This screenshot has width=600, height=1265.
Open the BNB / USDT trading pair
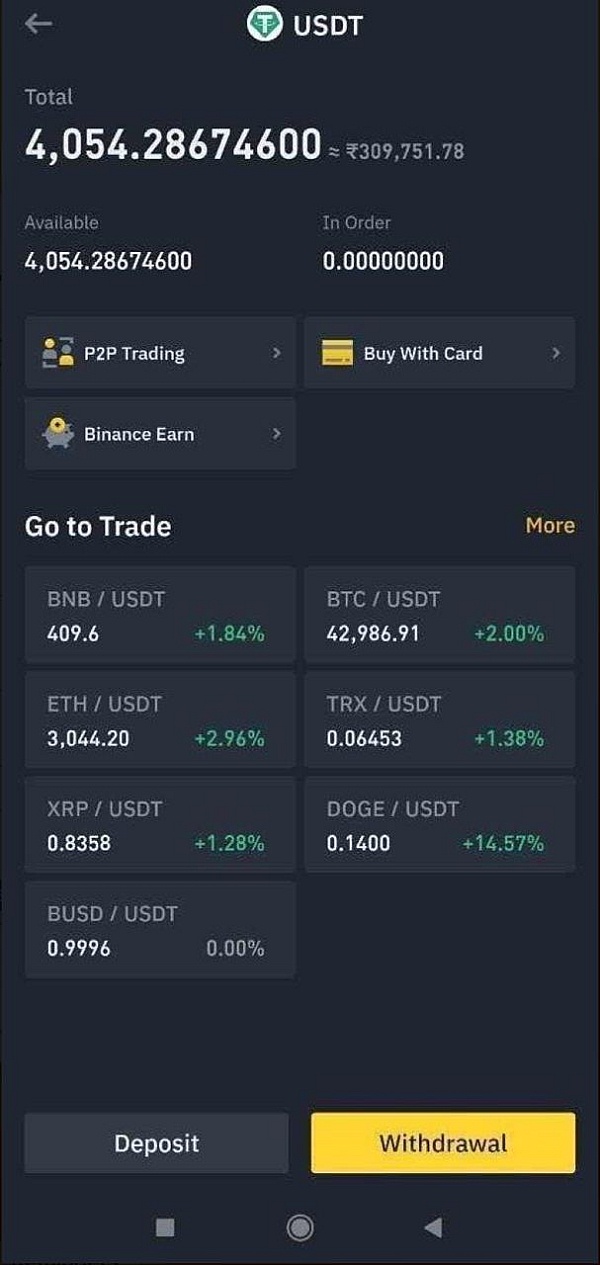coord(160,615)
